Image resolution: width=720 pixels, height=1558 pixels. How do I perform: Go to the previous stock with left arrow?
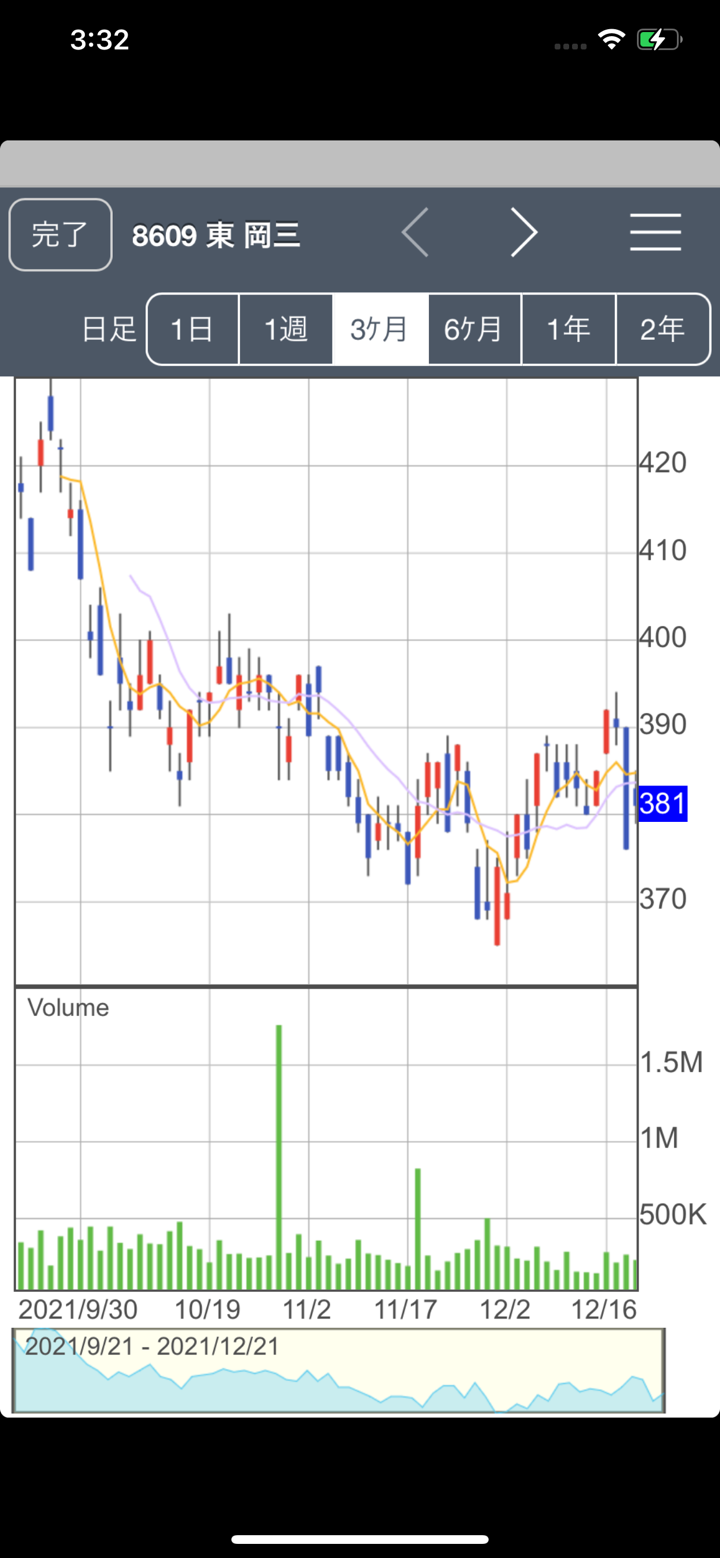[x=416, y=234]
